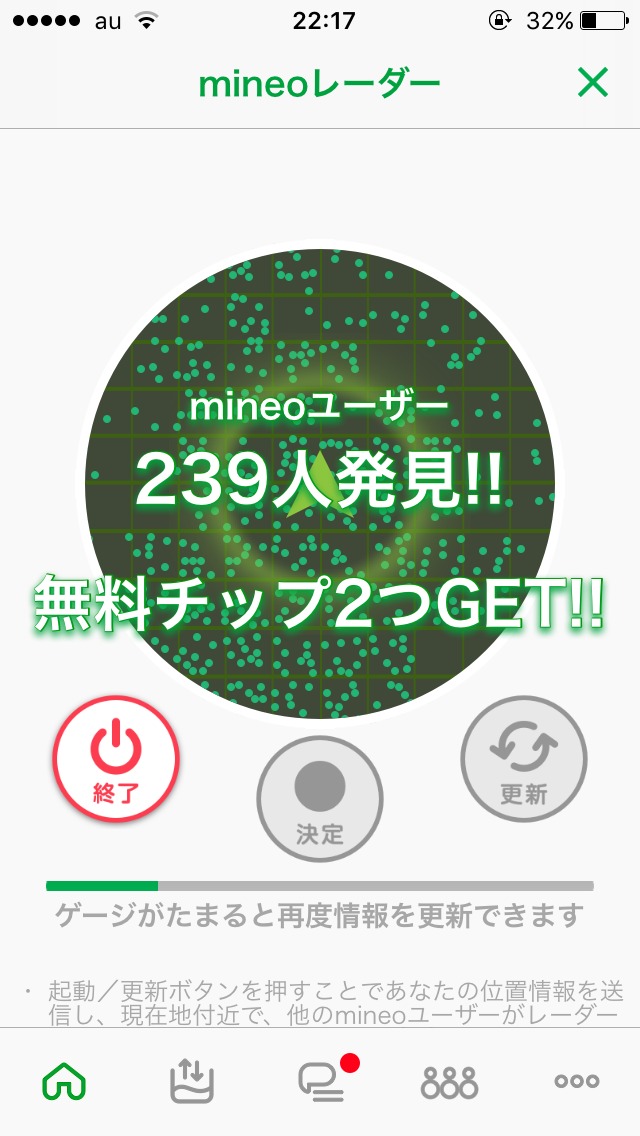This screenshot has width=640, height=1136.
Task: Open the chat tab with red badge
Action: pos(322,1080)
